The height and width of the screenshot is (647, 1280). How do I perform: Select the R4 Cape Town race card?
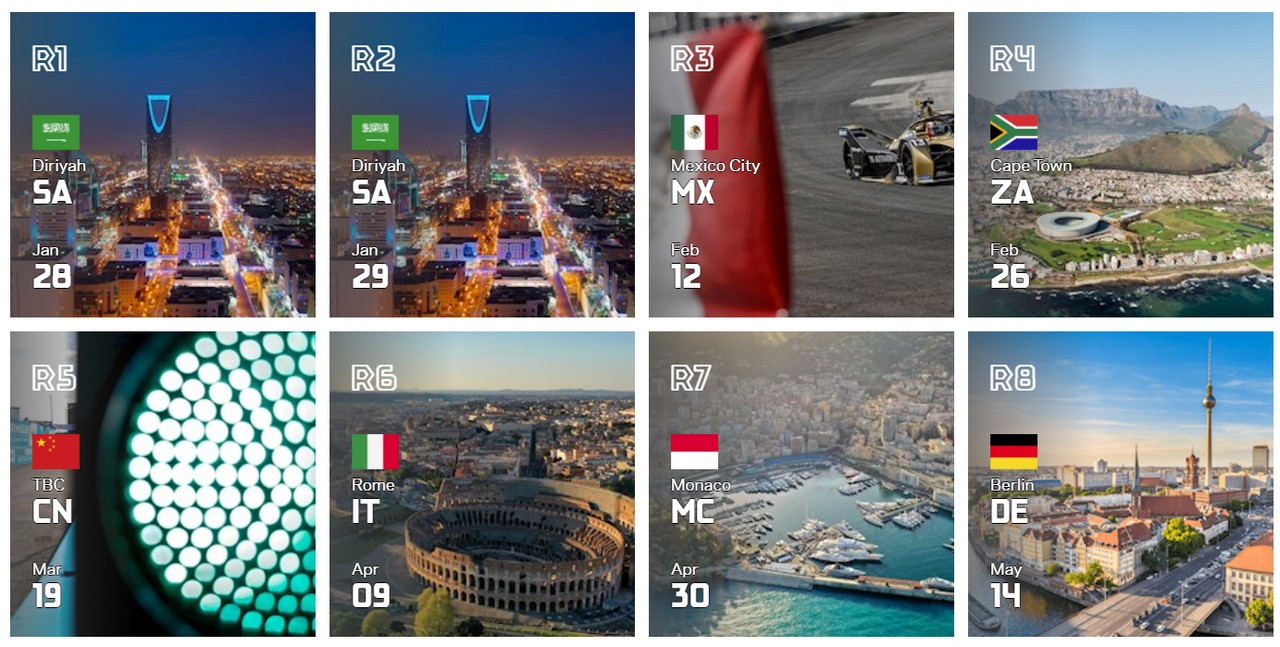tap(1120, 165)
